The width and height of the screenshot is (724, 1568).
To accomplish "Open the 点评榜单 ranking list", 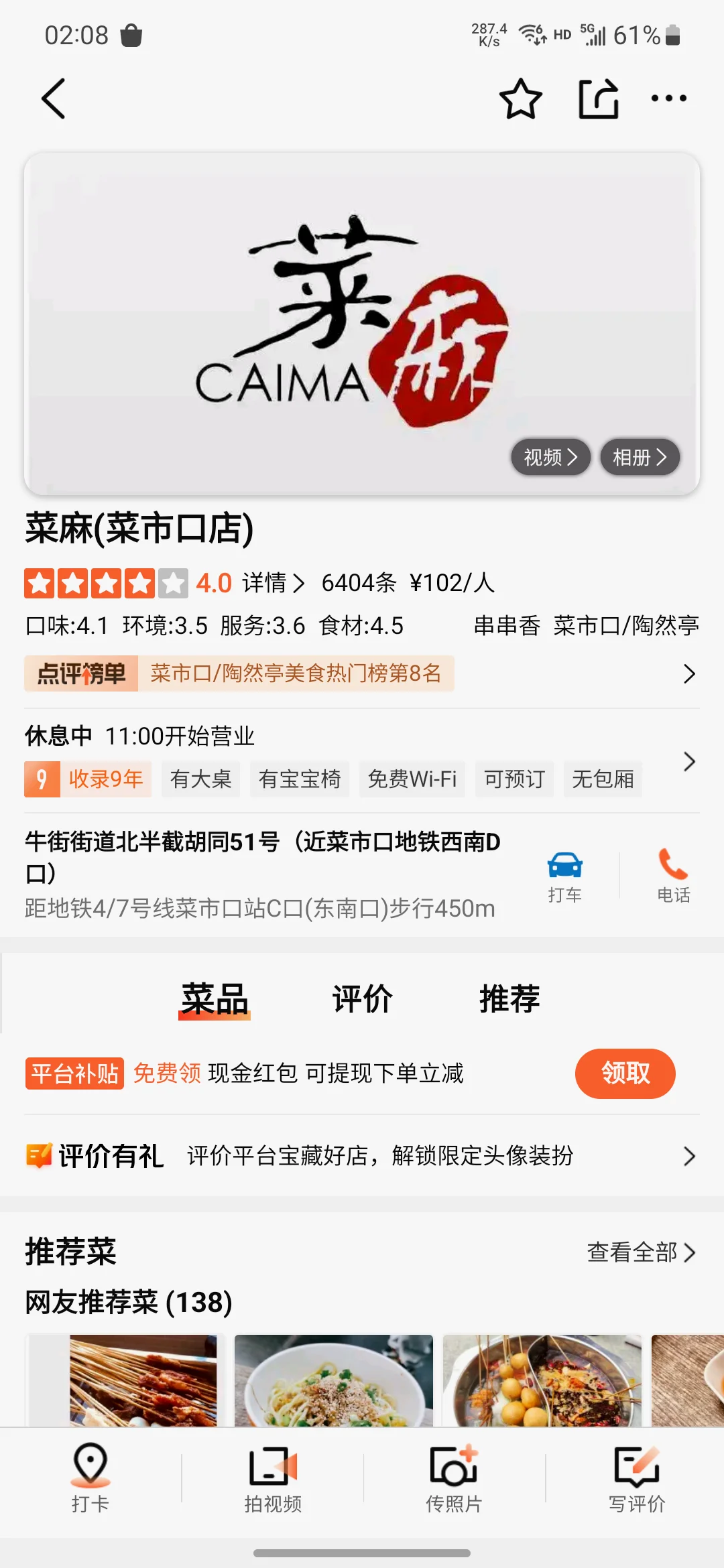I will (362, 673).
